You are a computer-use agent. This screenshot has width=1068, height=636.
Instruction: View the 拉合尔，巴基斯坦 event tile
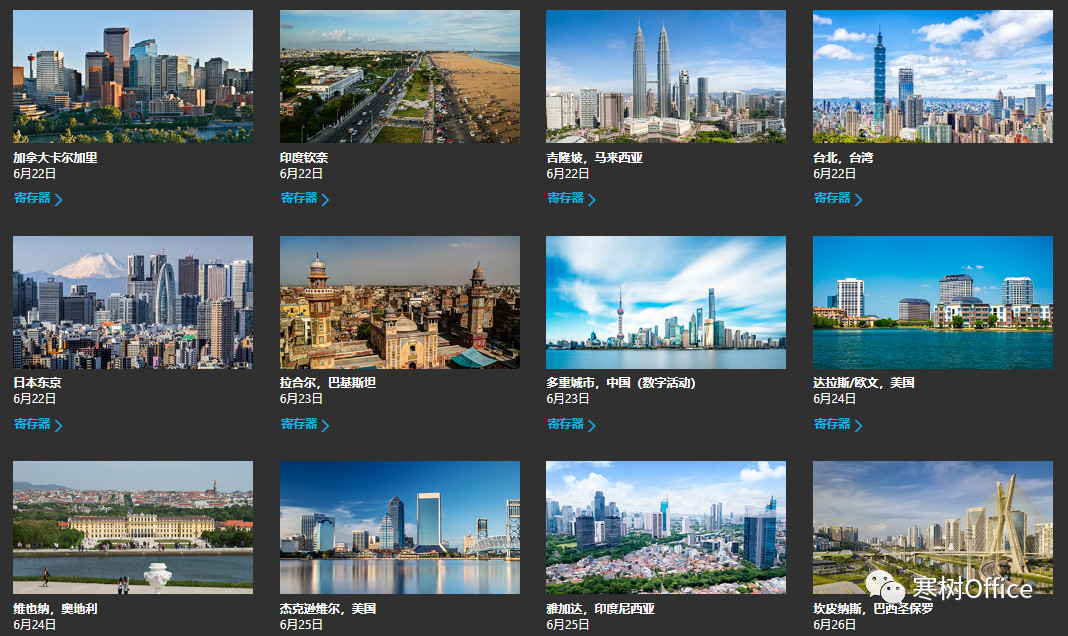(399, 302)
